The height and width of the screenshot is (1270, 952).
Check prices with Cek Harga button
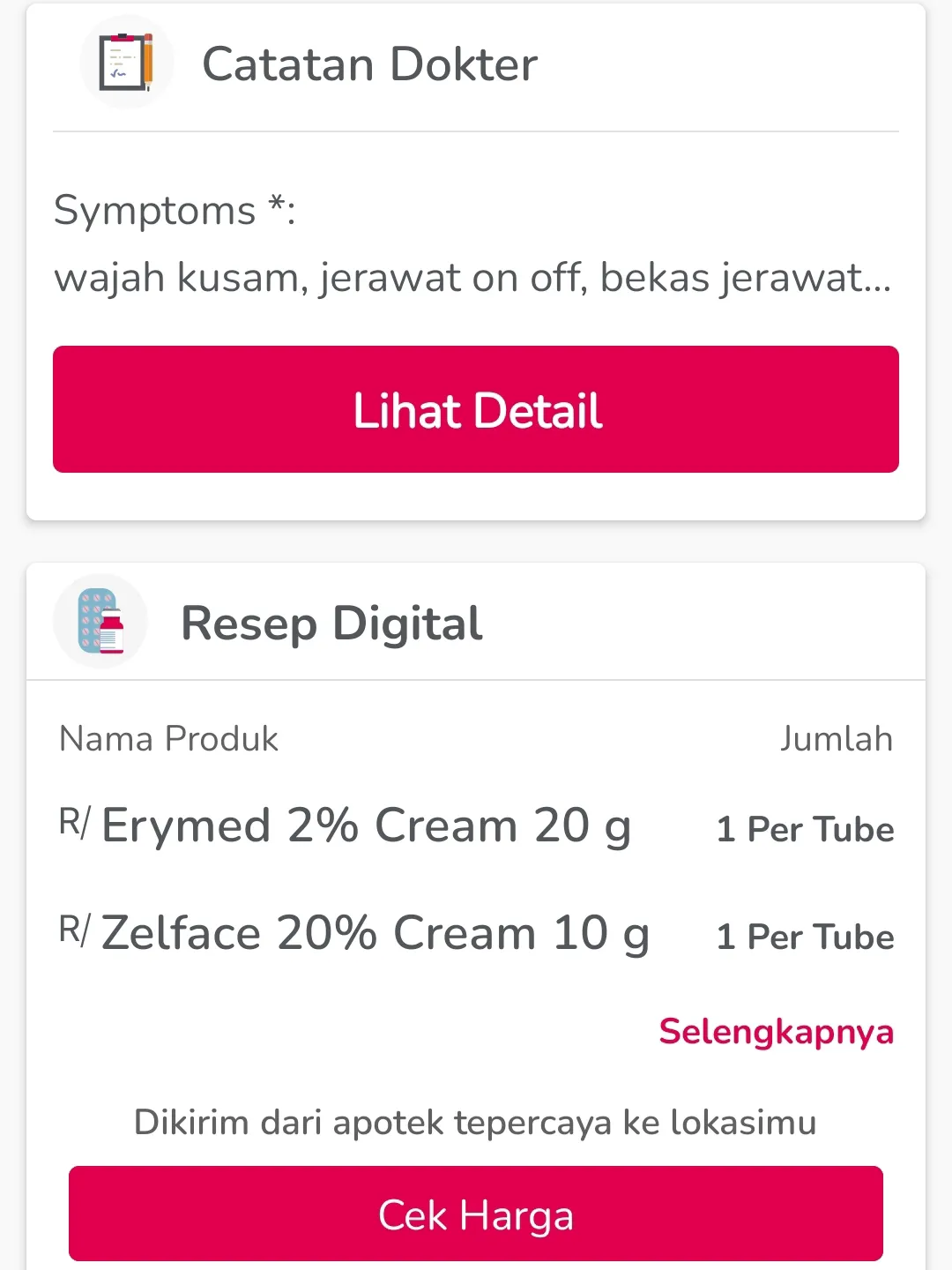[x=476, y=1214]
